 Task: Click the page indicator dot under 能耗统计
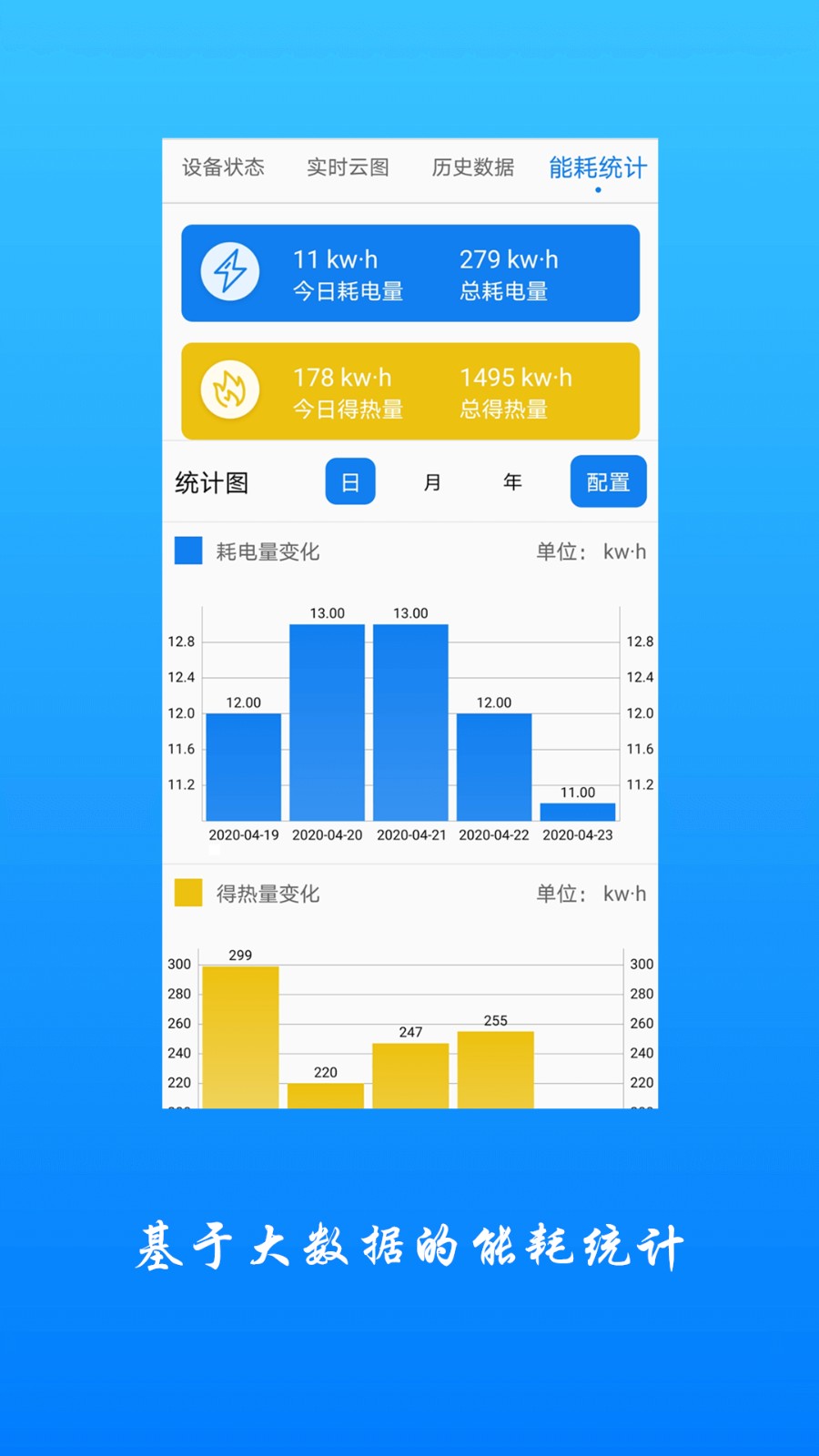597,188
